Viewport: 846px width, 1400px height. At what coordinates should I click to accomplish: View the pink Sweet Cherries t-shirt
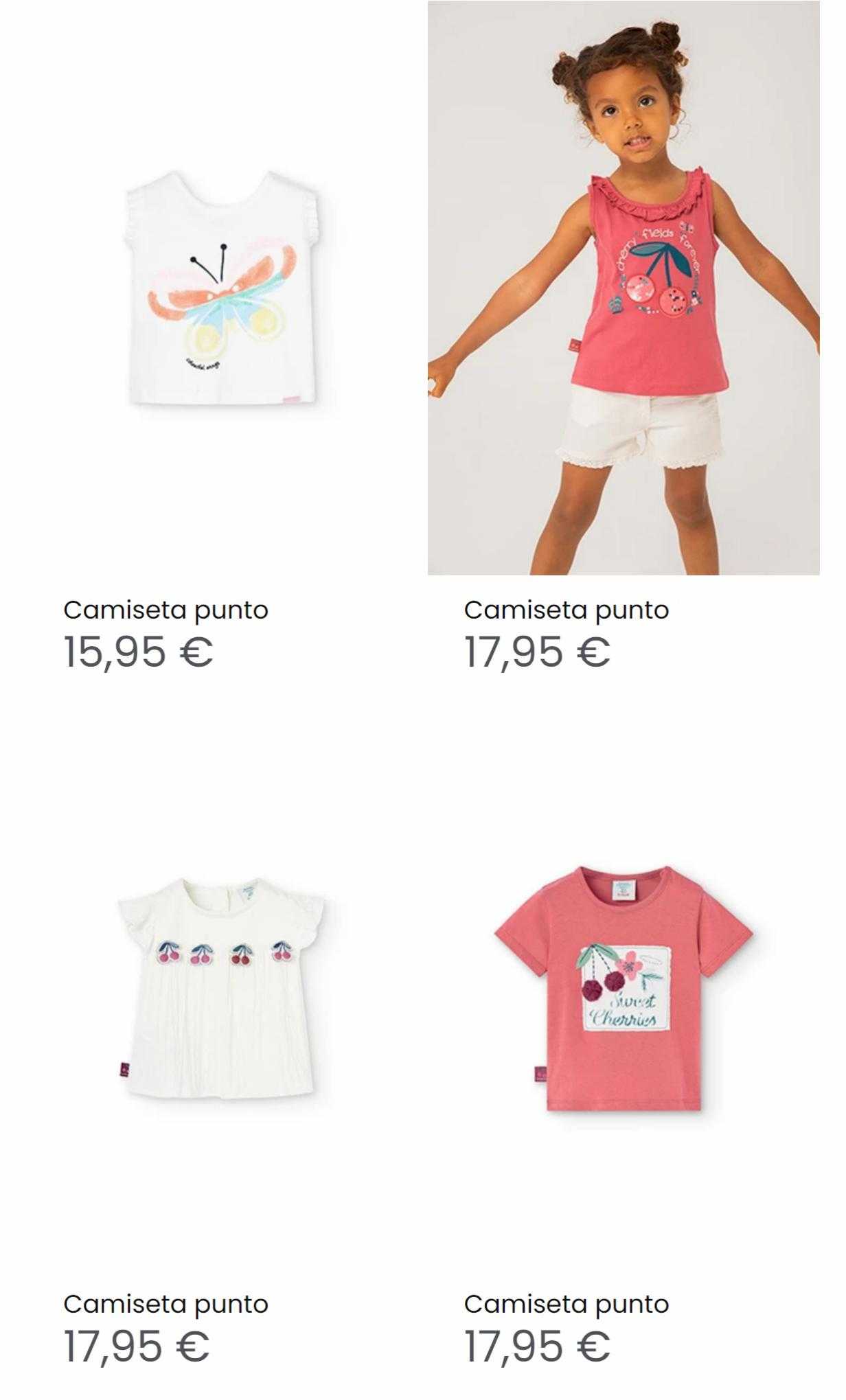click(623, 989)
